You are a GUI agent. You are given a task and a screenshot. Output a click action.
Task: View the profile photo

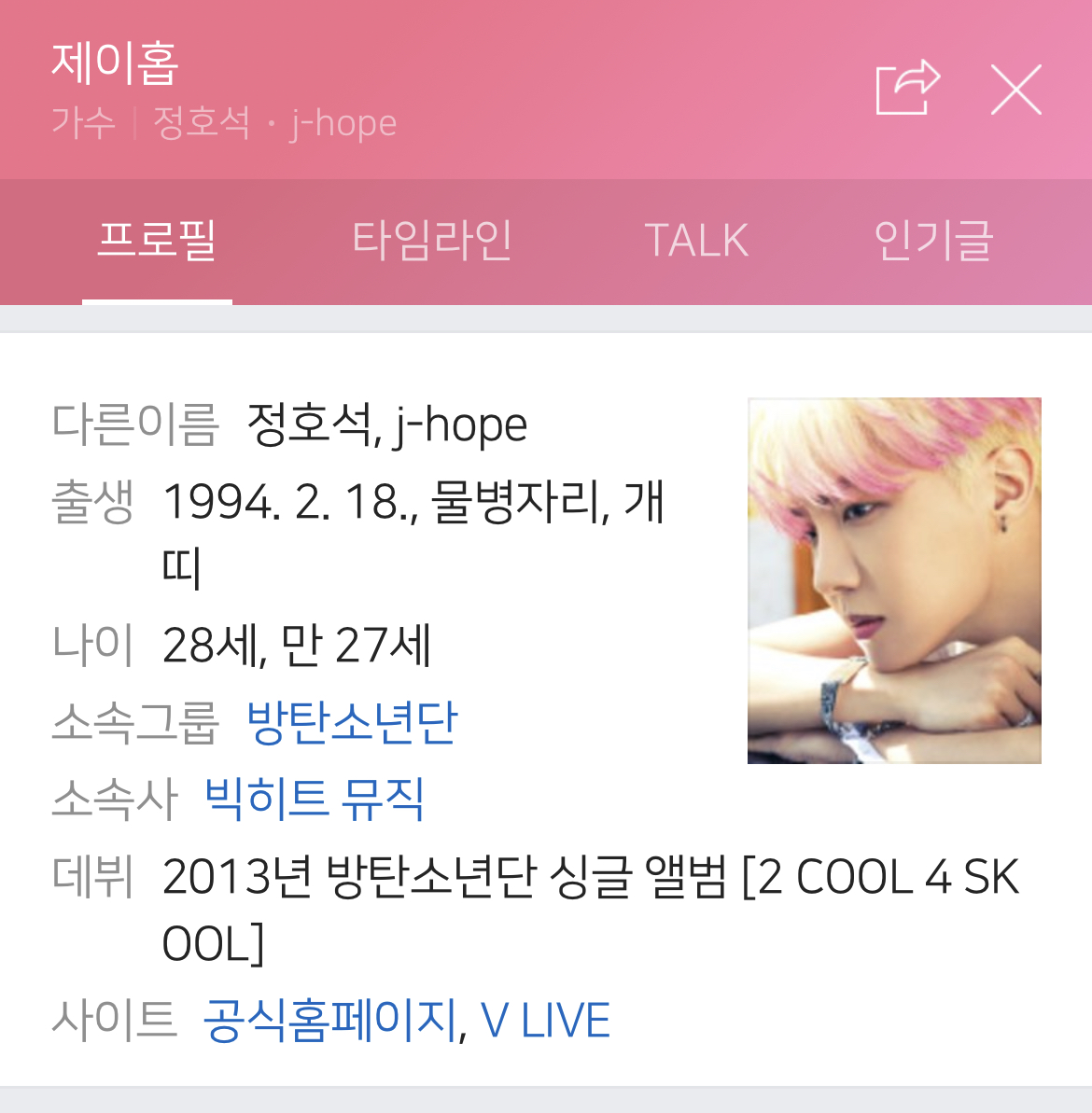click(893, 580)
